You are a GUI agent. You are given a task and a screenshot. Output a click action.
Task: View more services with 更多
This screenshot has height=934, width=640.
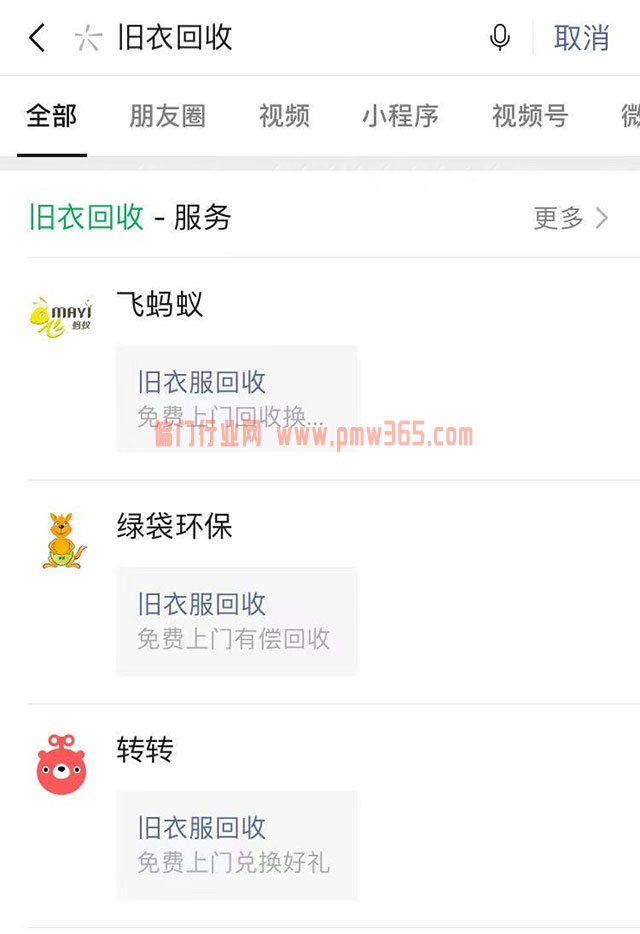click(570, 218)
